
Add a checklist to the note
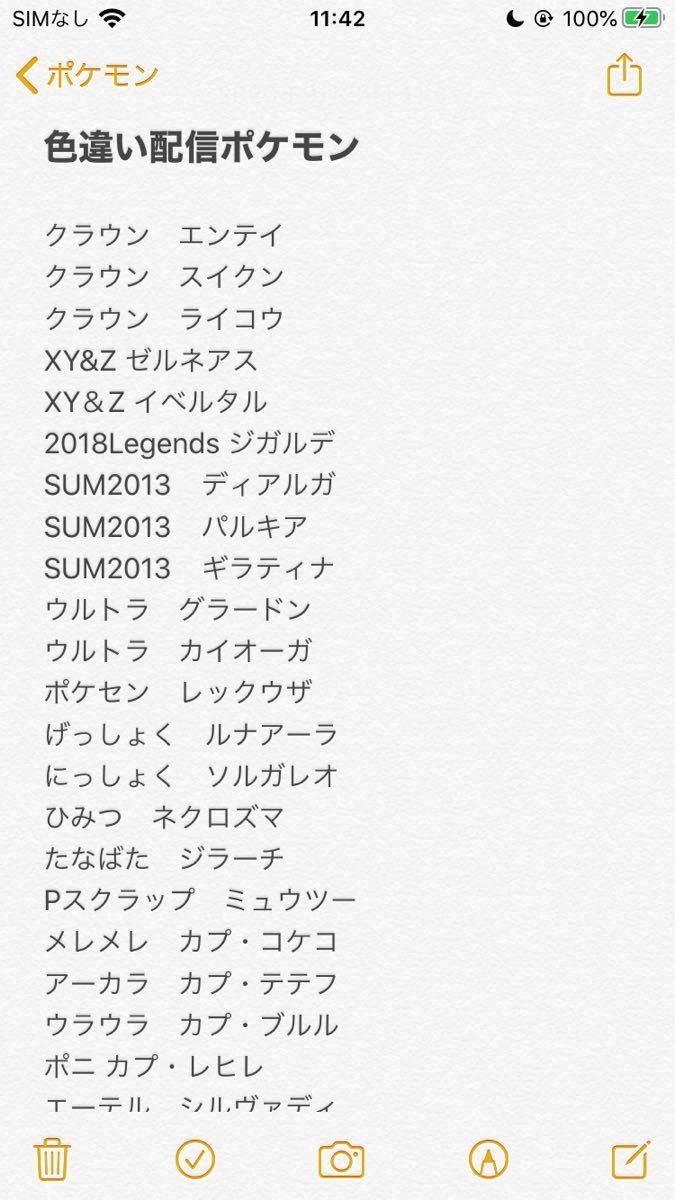click(195, 1159)
